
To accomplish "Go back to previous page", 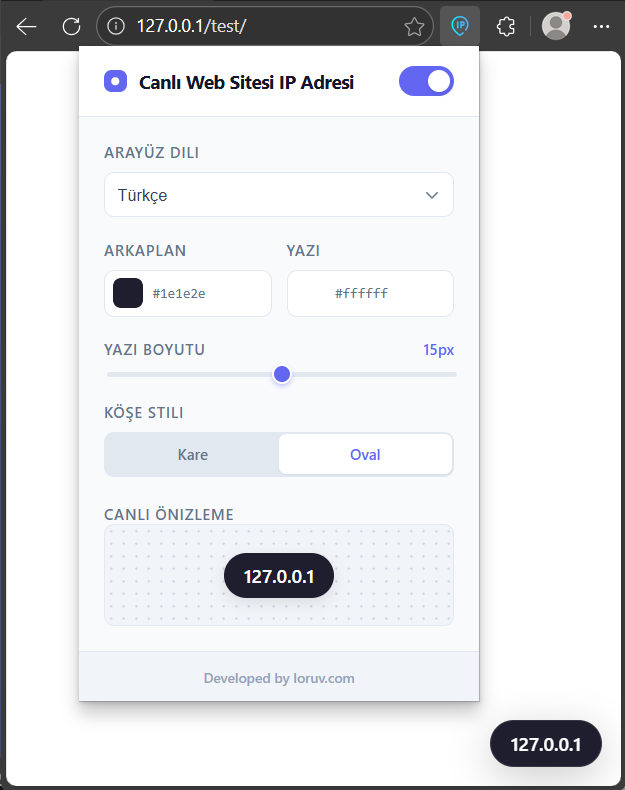I will coord(26,27).
